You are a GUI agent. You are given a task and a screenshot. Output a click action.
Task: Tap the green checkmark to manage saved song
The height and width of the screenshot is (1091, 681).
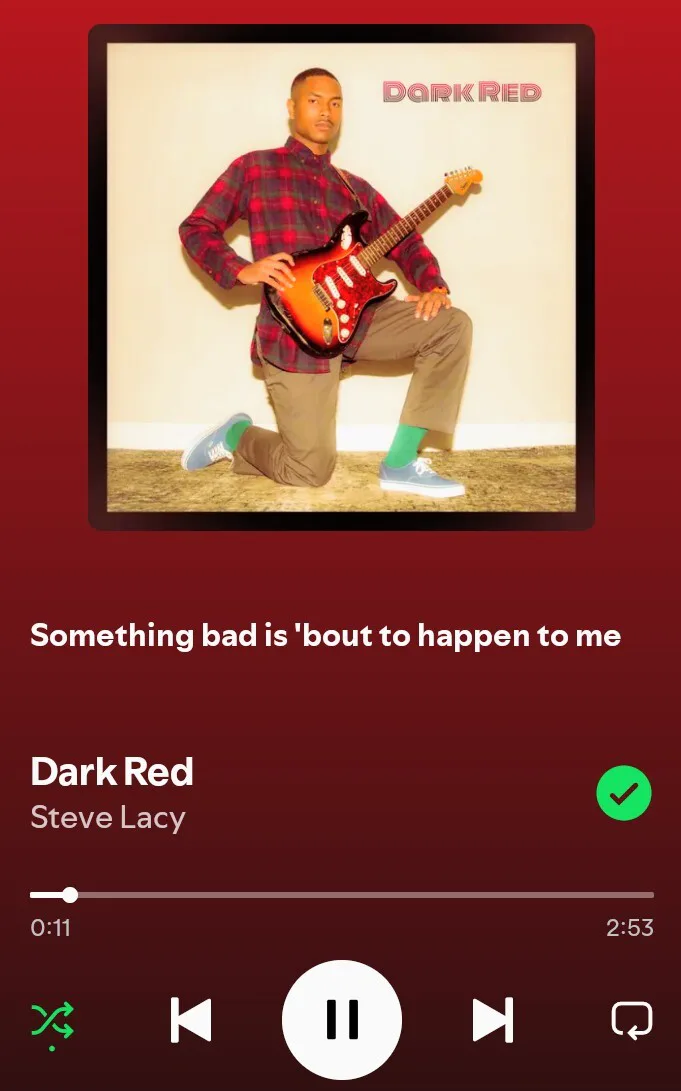click(x=624, y=793)
